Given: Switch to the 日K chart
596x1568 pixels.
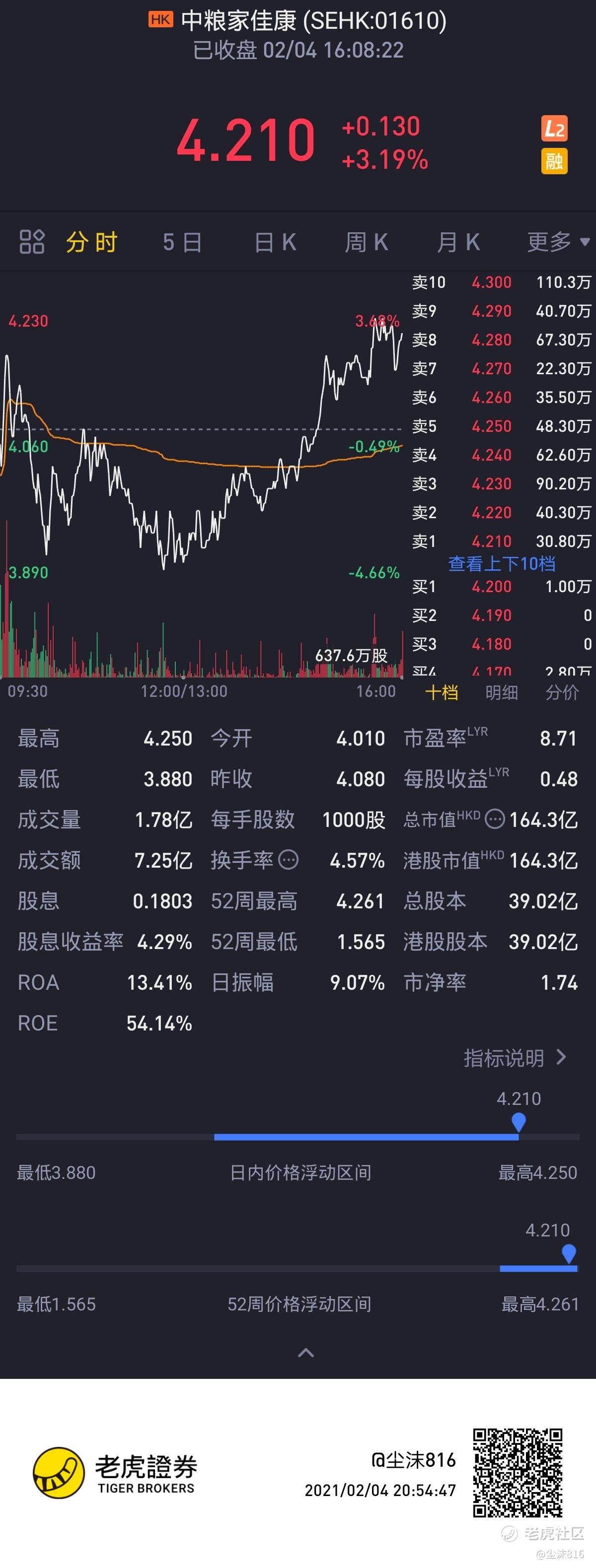Looking at the screenshot, I should click(x=275, y=242).
